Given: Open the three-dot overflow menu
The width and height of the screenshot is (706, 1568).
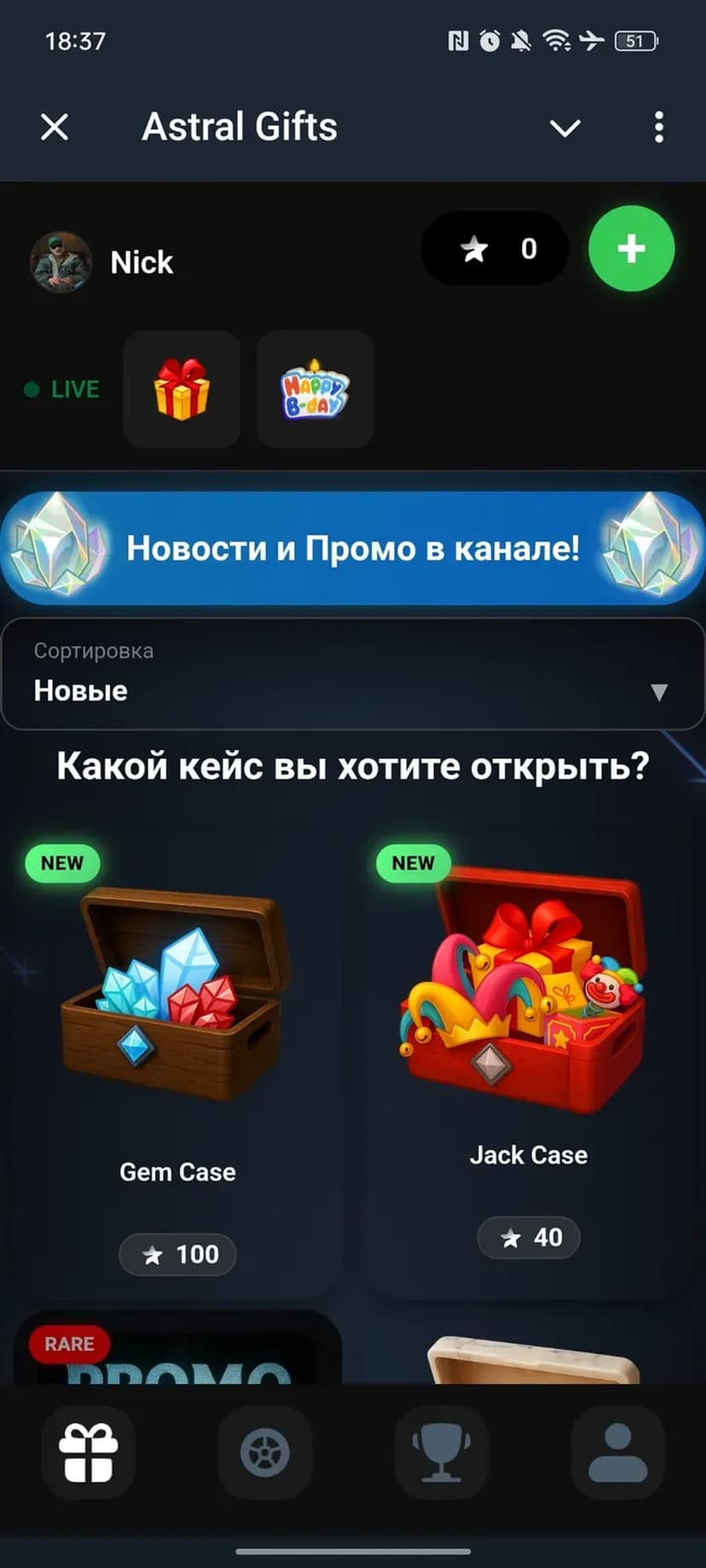Looking at the screenshot, I should tap(658, 128).
